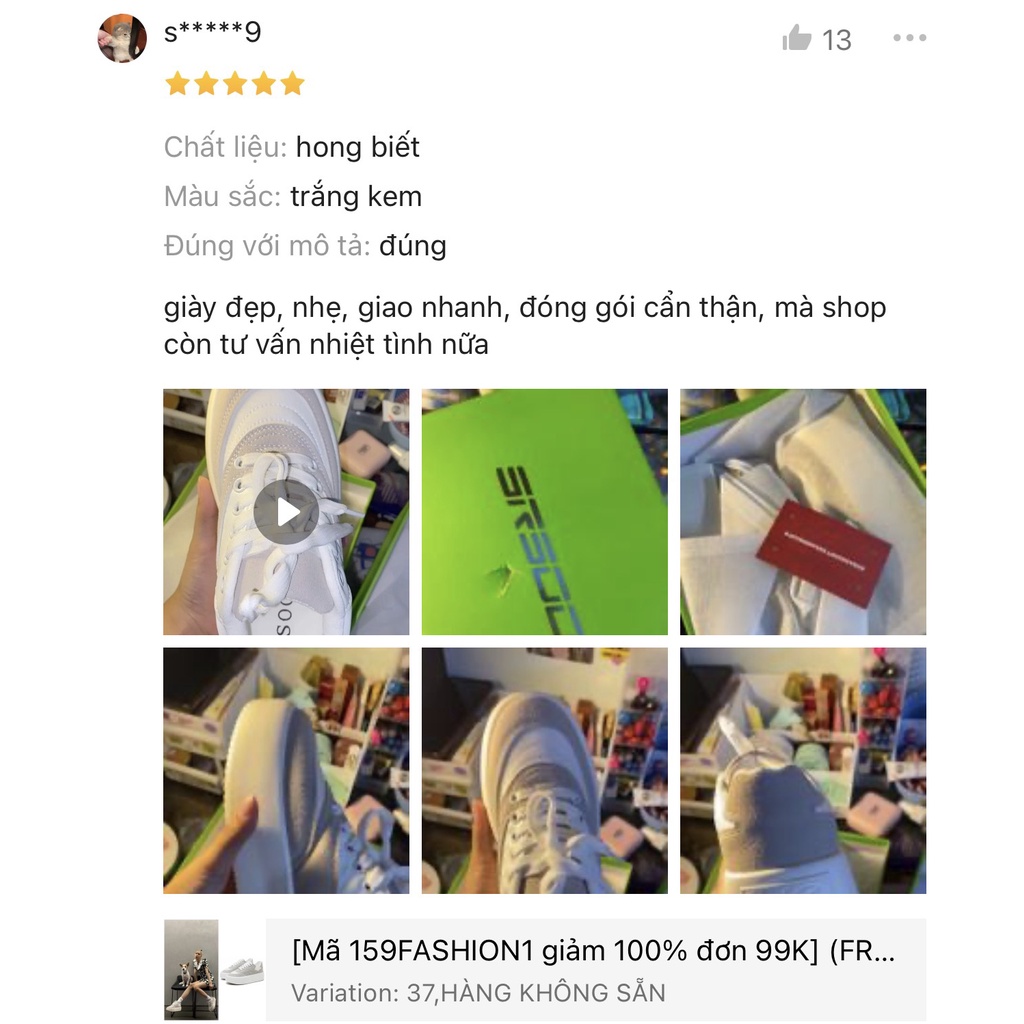Like the review by s*****9
Image resolution: width=1024 pixels, height=1024 pixels.
click(x=797, y=39)
